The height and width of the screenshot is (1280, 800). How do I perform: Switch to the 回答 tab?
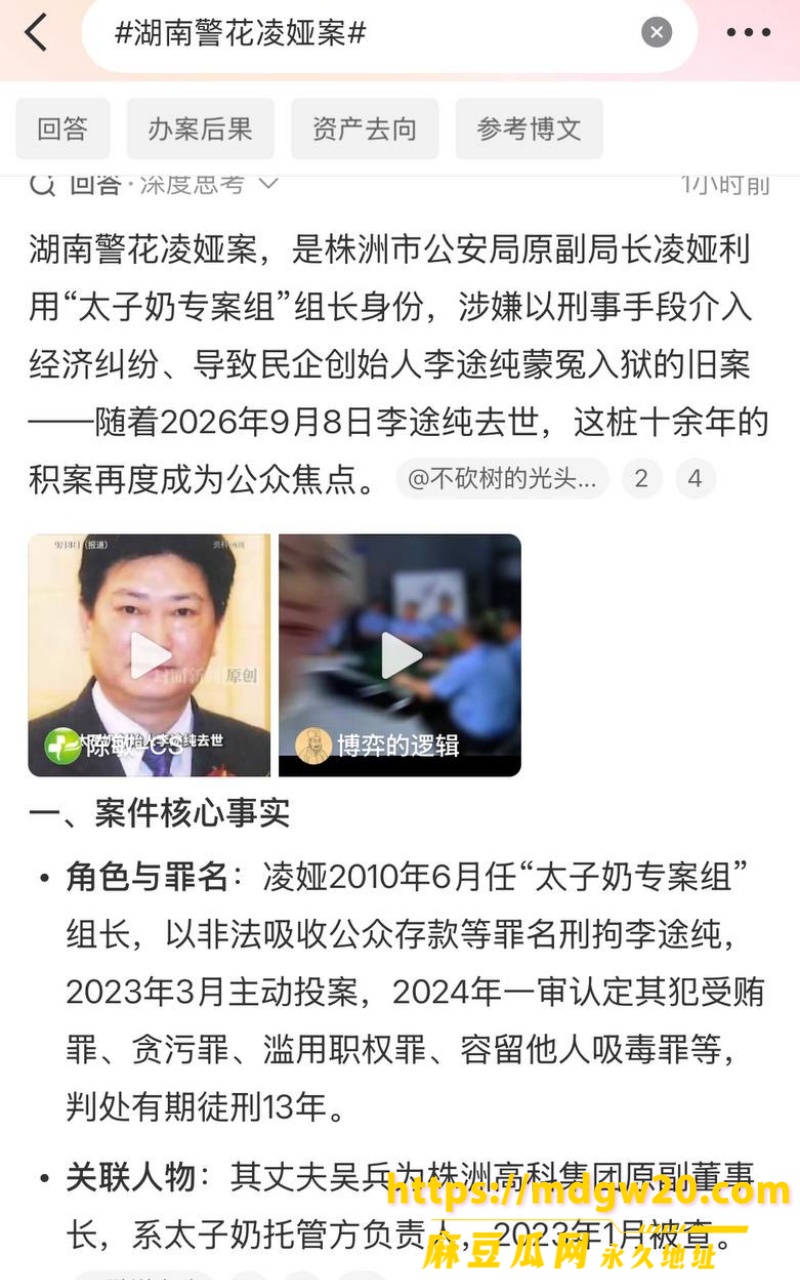click(63, 128)
